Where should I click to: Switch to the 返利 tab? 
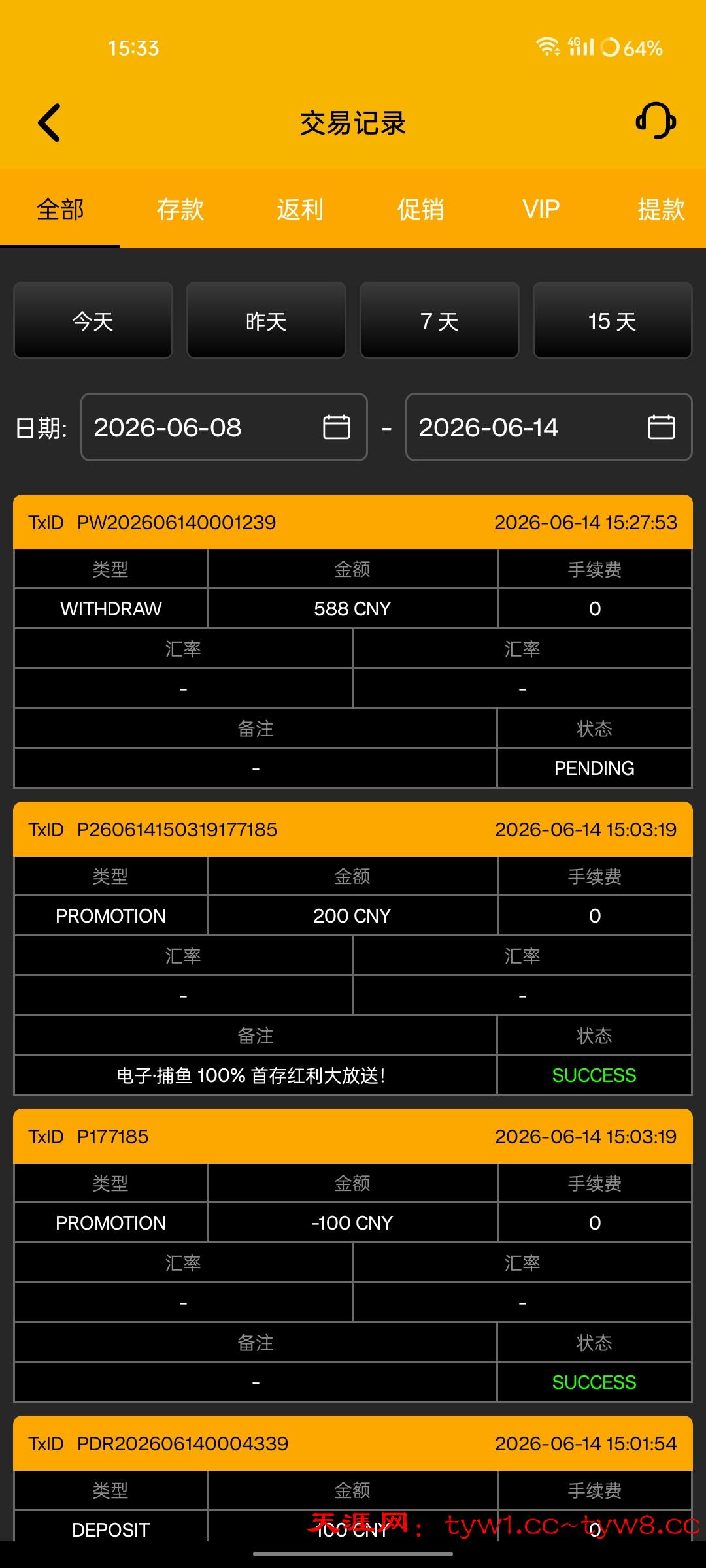tap(300, 210)
